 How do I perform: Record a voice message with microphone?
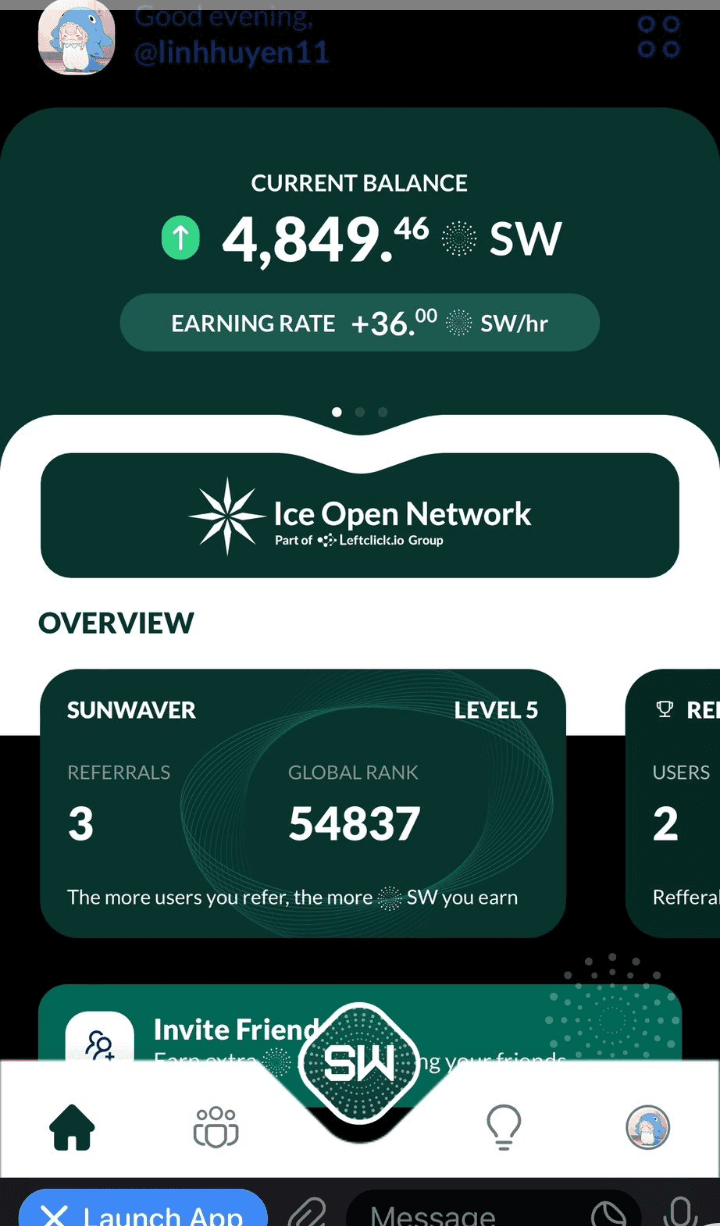click(681, 1212)
